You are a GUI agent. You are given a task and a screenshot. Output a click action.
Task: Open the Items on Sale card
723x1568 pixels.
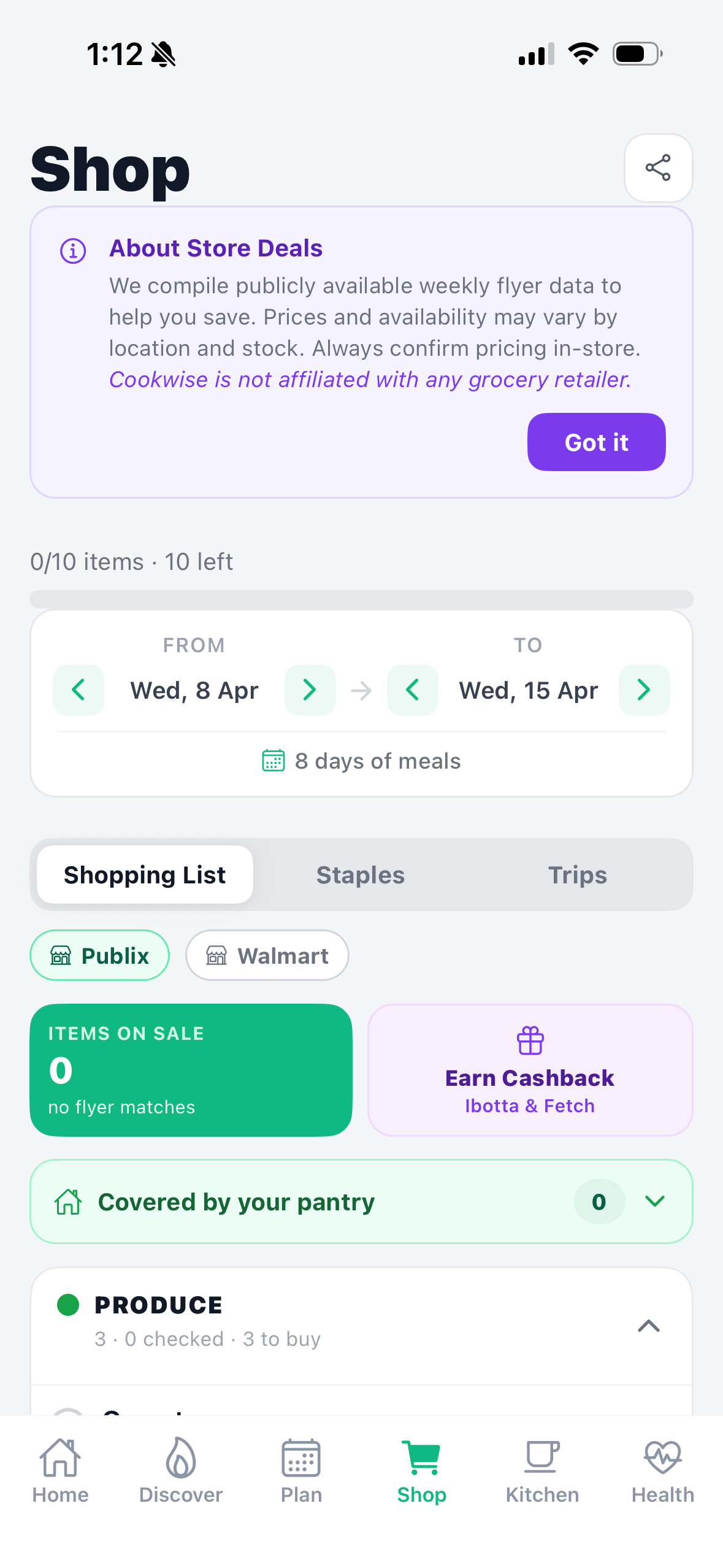pos(191,1070)
